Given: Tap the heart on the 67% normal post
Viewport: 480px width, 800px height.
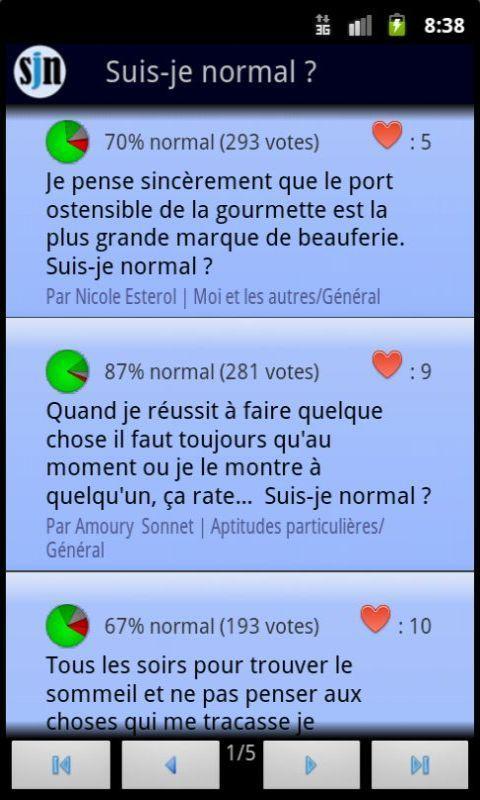Looking at the screenshot, I should (375, 619).
